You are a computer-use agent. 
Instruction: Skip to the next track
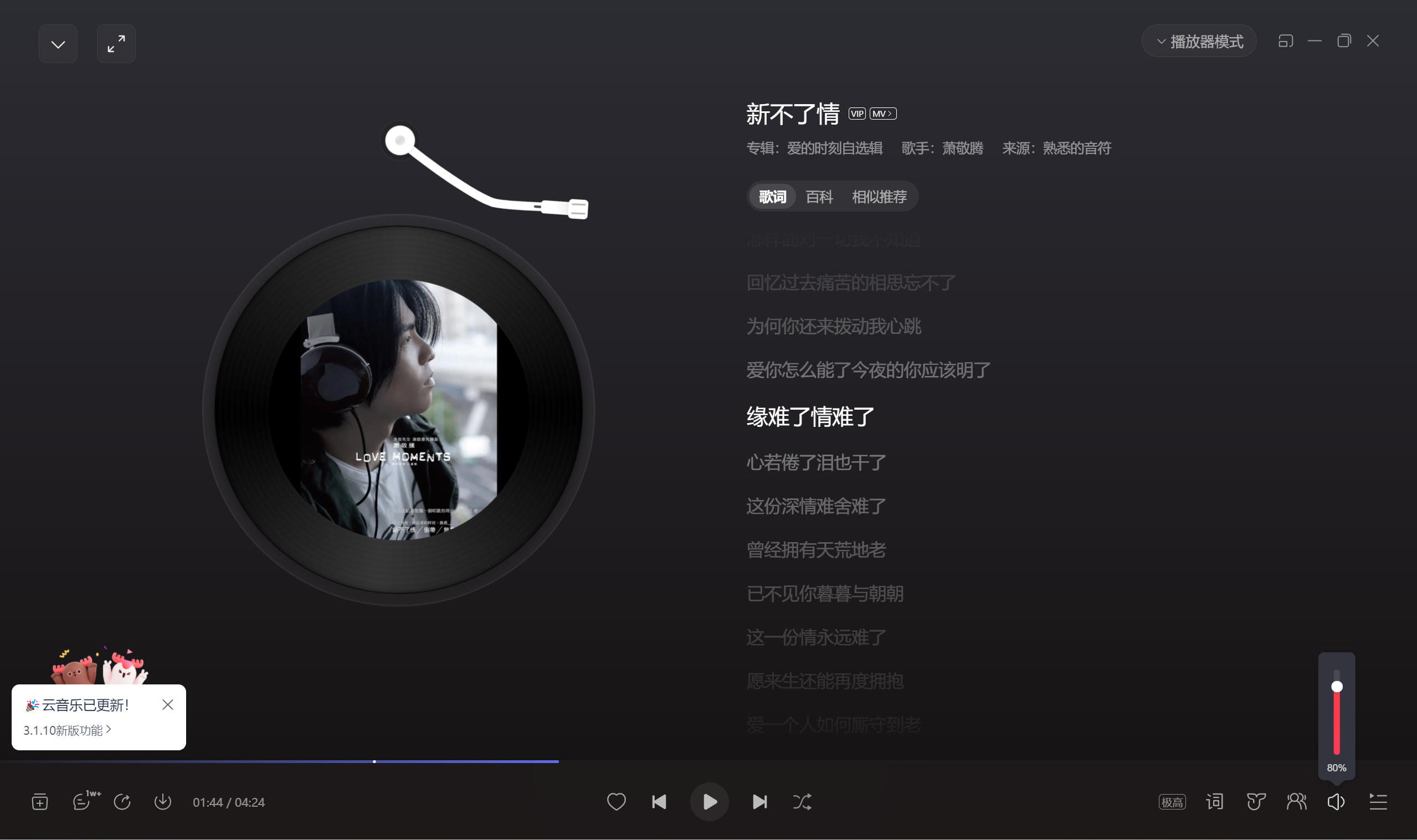tap(759, 801)
